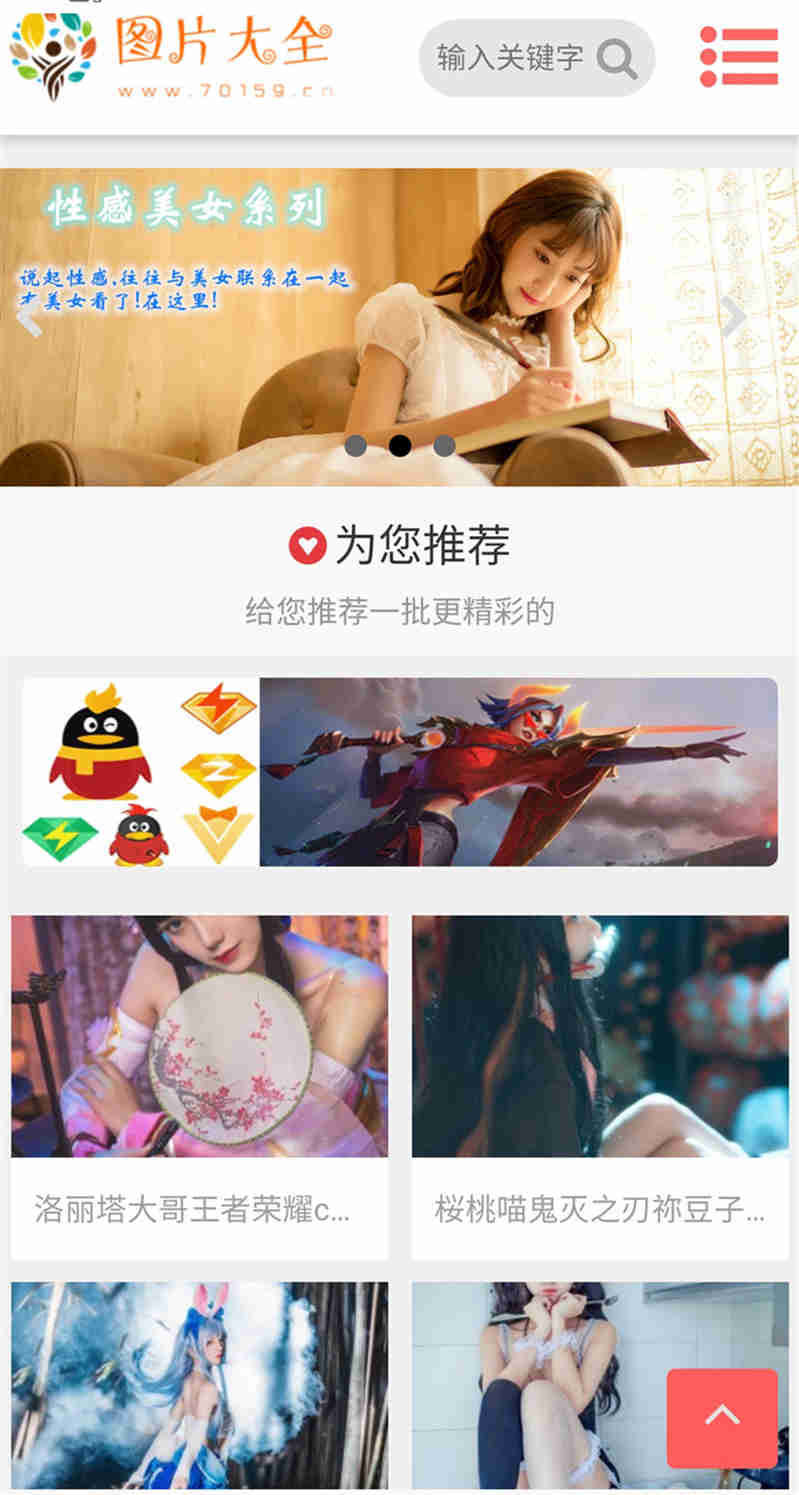Open the 洛丽塔大哥王者荣耀 card

pos(199,1087)
